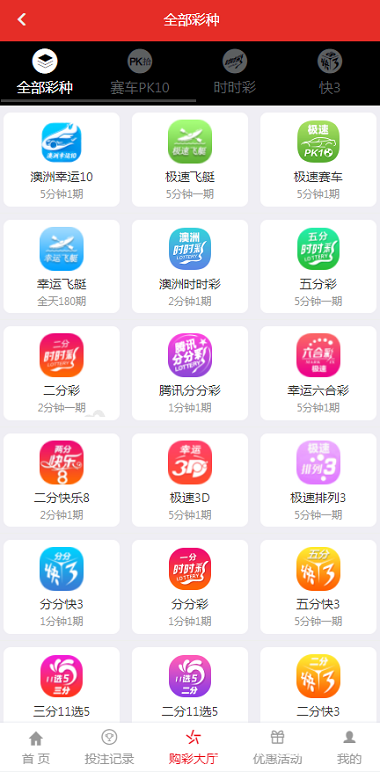Open the 极速赛车 lottery card
The image size is (380, 772).
pos(318,160)
